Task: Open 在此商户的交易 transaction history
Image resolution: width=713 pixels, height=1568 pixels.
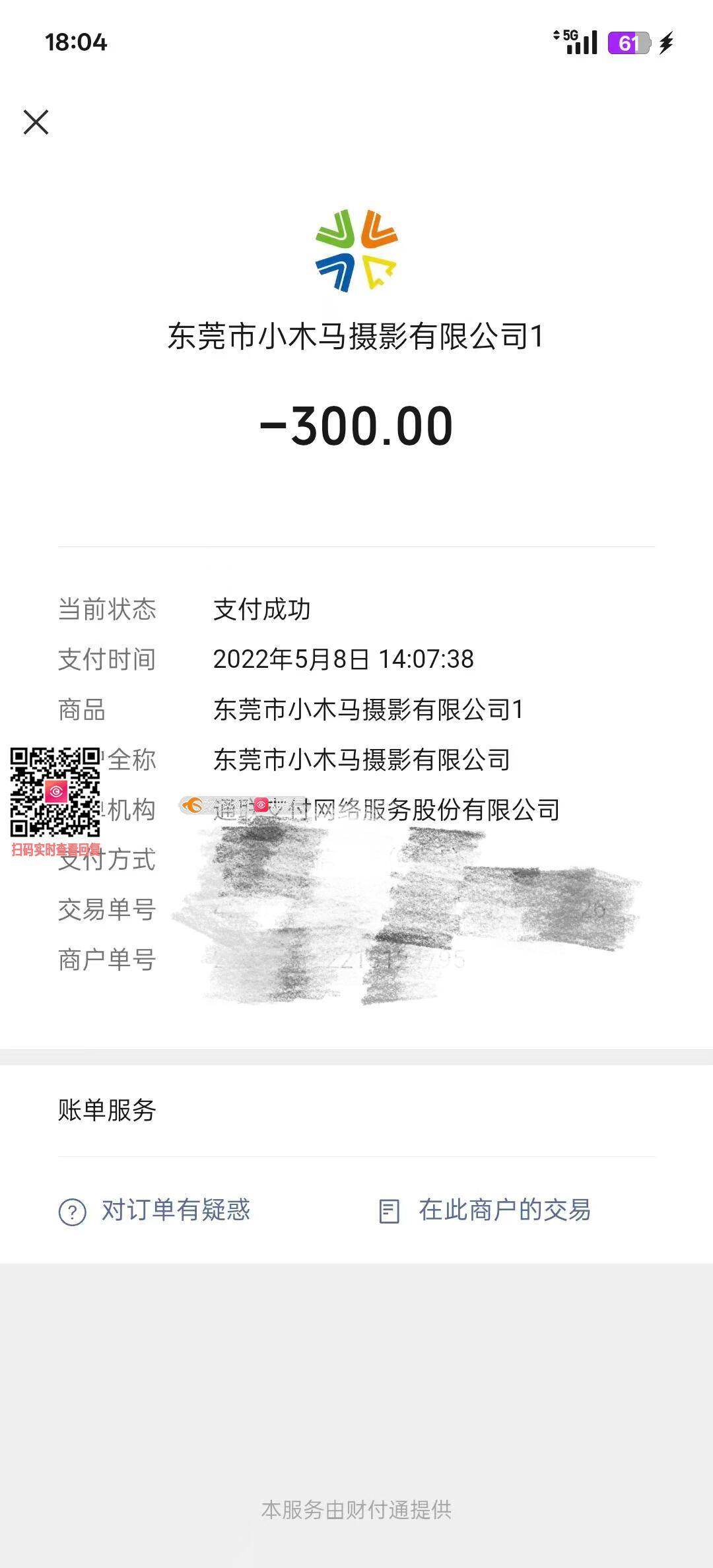Action: click(485, 1210)
